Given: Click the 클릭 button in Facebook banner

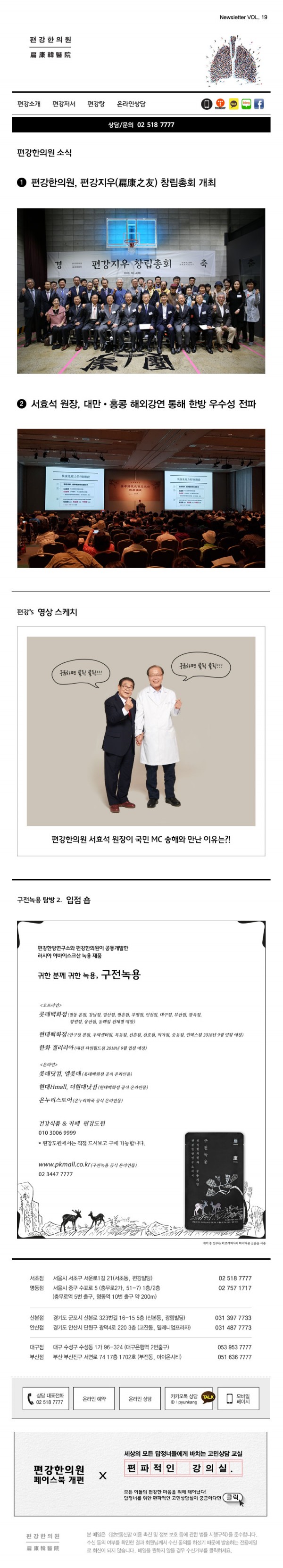Looking at the screenshot, I should 233,1498.
